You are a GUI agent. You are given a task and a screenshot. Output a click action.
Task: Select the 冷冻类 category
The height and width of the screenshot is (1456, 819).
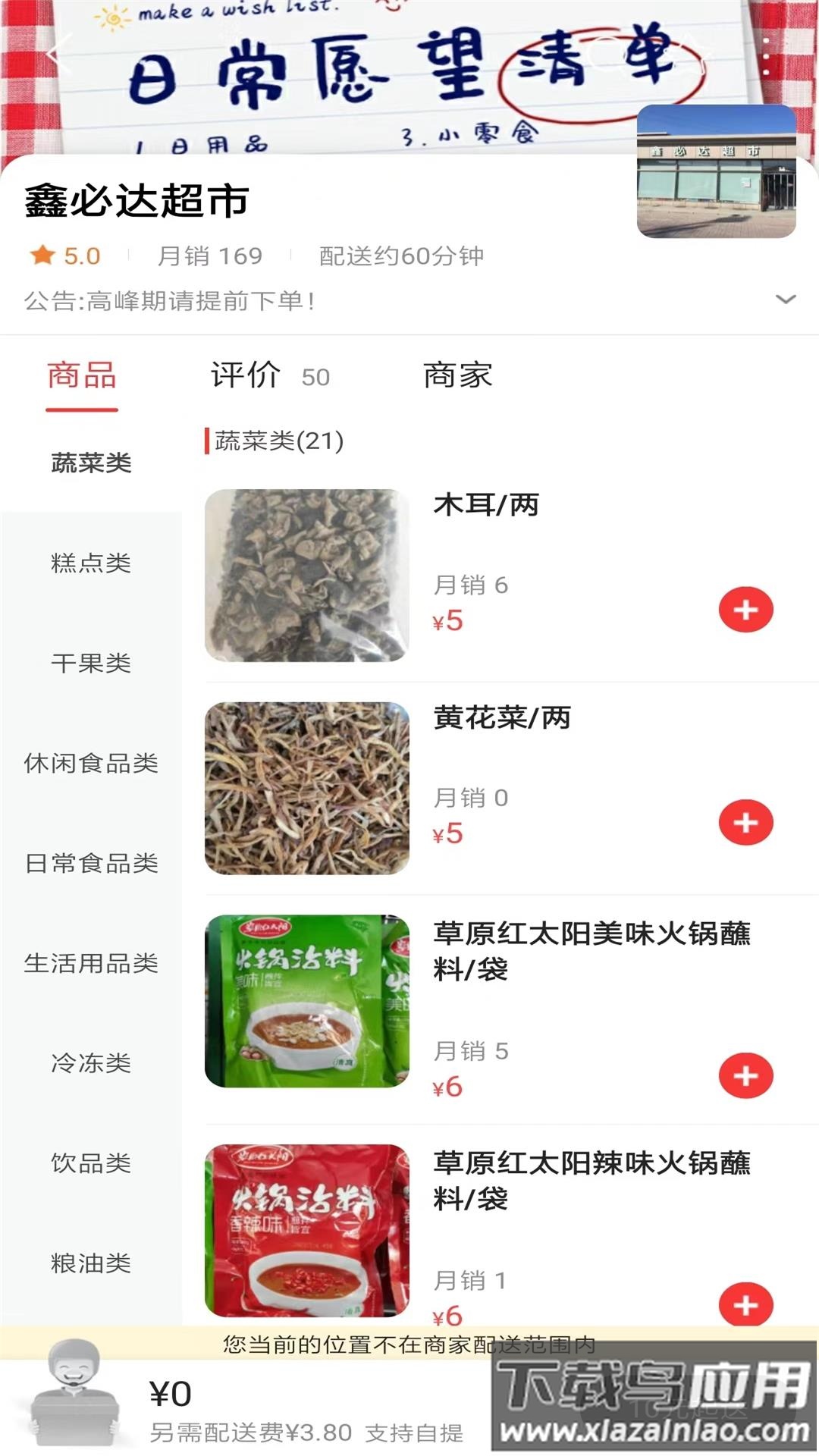pos(89,1064)
